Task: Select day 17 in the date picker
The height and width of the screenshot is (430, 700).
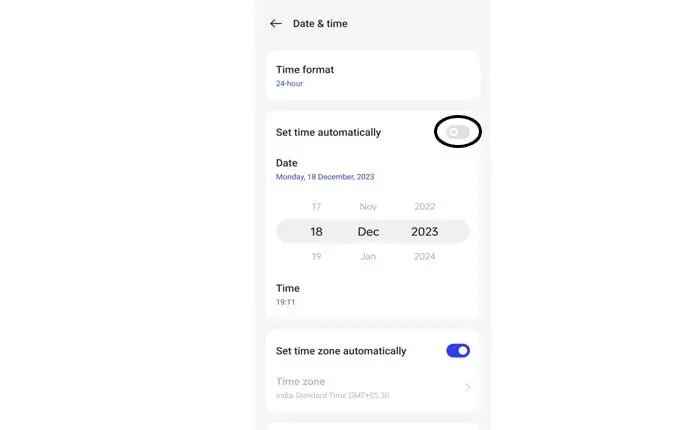Action: (x=316, y=206)
